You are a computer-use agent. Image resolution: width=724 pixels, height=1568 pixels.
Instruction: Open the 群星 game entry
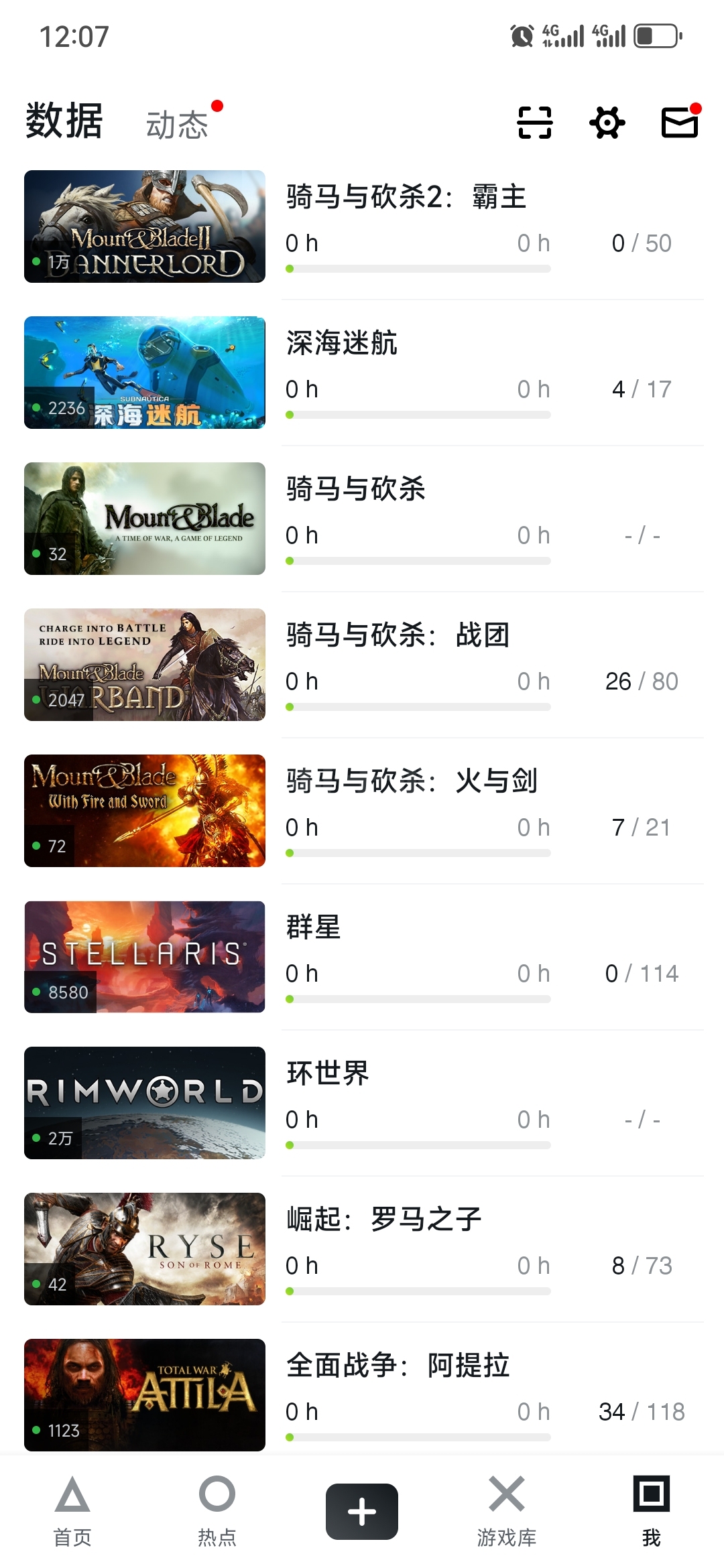tap(314, 927)
